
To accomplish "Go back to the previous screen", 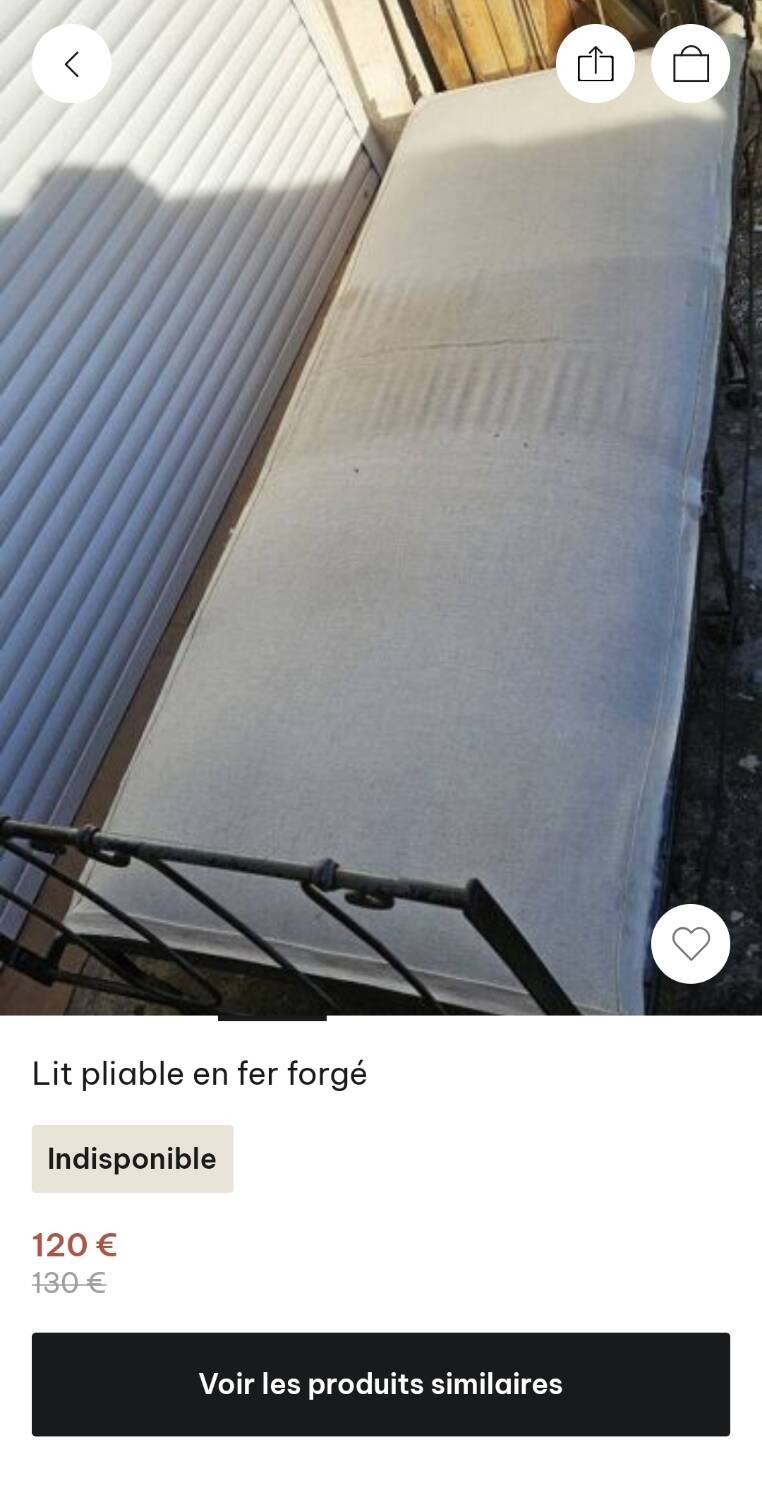I will click(71, 64).
